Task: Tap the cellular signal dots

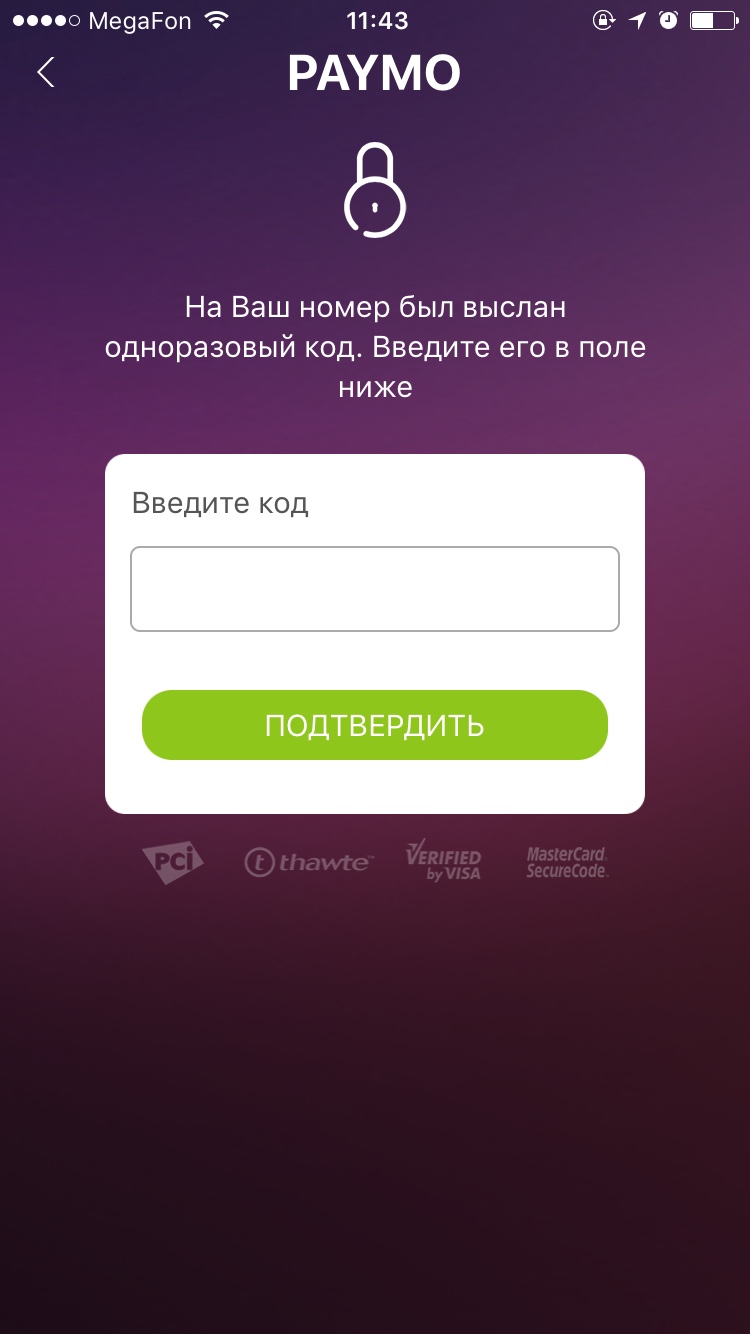Action: [44, 19]
